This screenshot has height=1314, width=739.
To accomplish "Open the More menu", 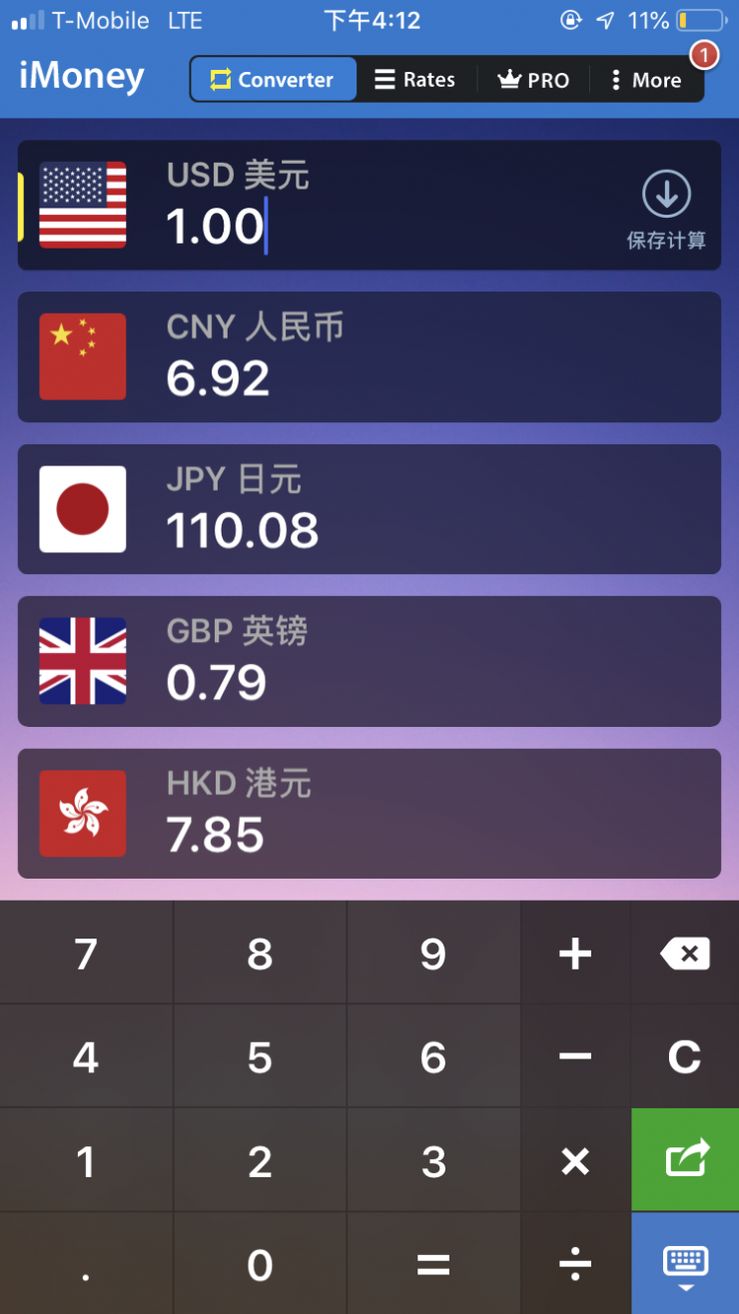I will (646, 80).
